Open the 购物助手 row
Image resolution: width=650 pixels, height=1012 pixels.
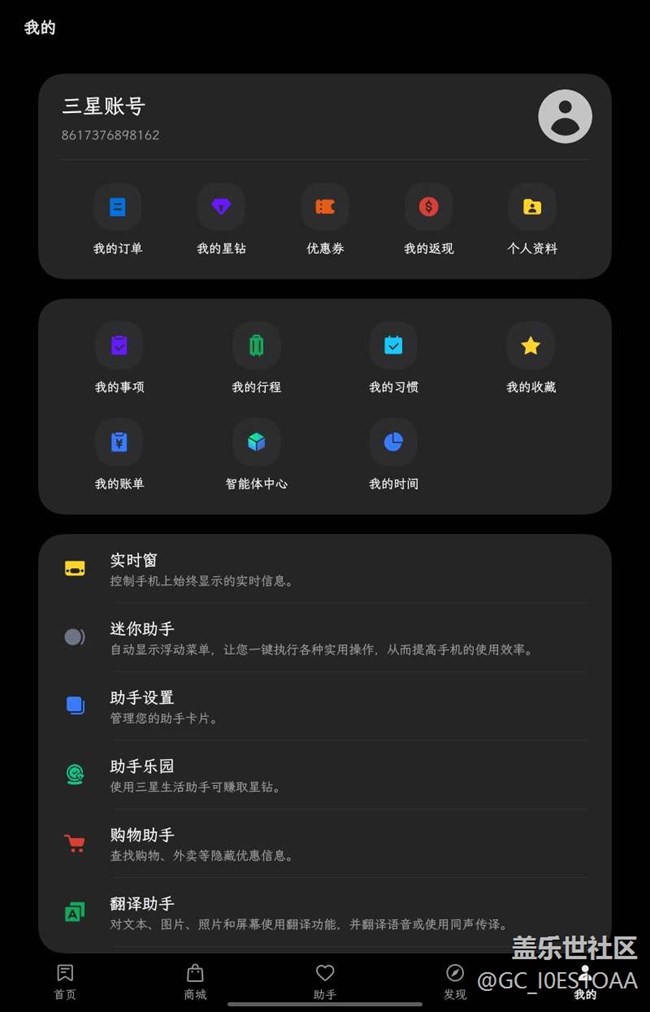tap(325, 843)
